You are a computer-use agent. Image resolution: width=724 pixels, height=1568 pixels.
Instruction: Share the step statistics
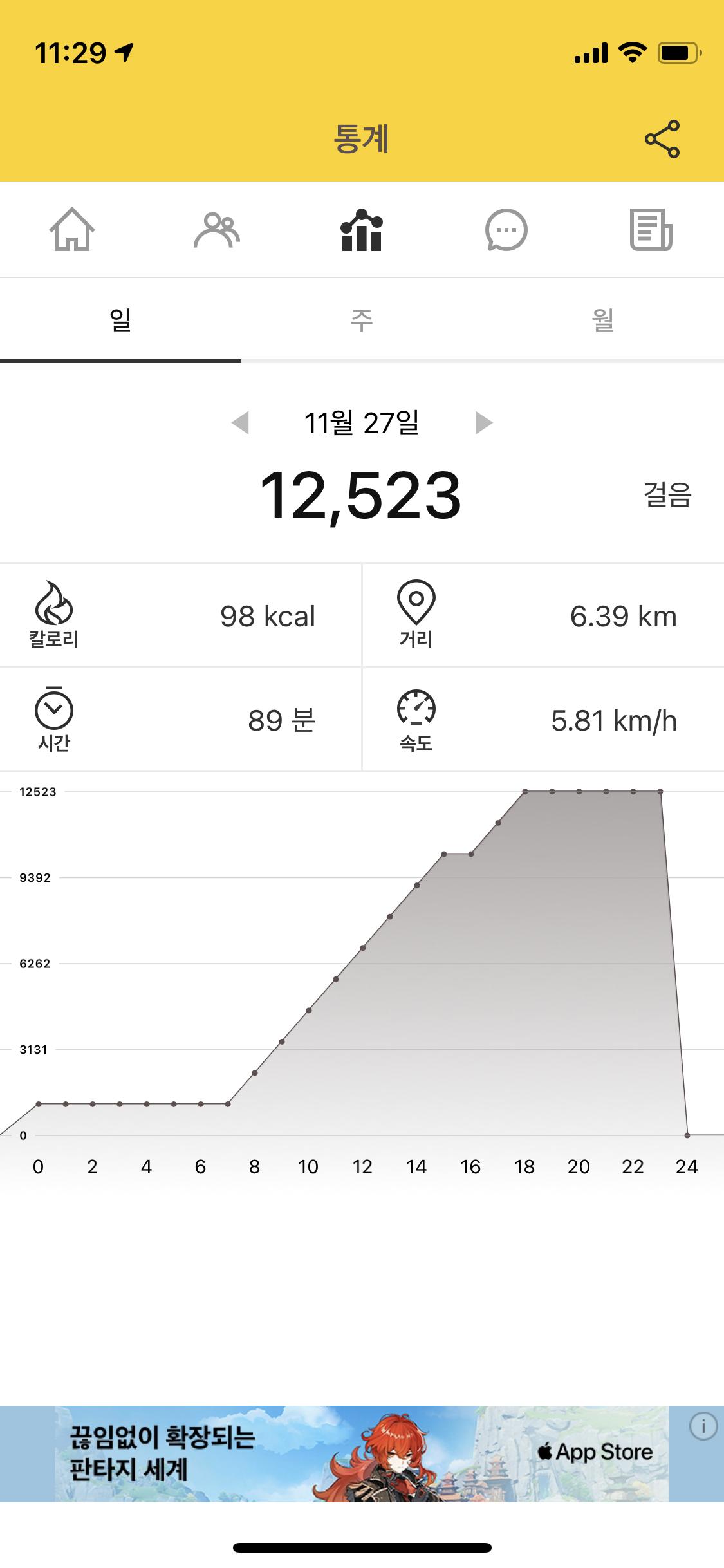pos(662,138)
